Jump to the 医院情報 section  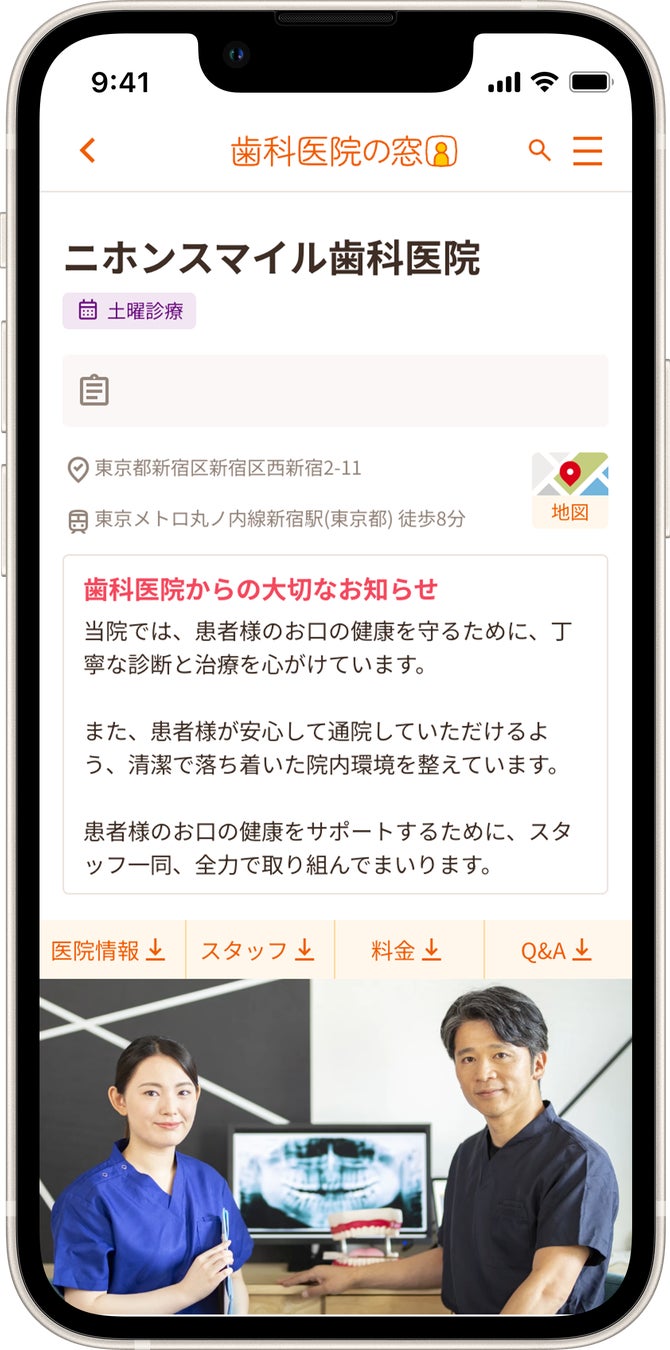click(x=108, y=950)
